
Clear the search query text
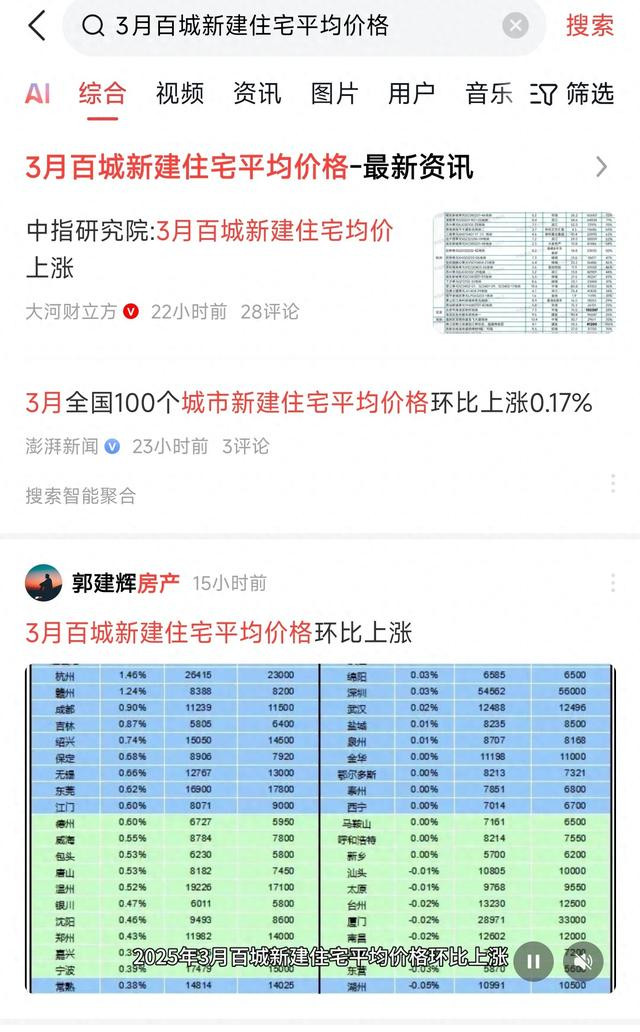tap(515, 26)
